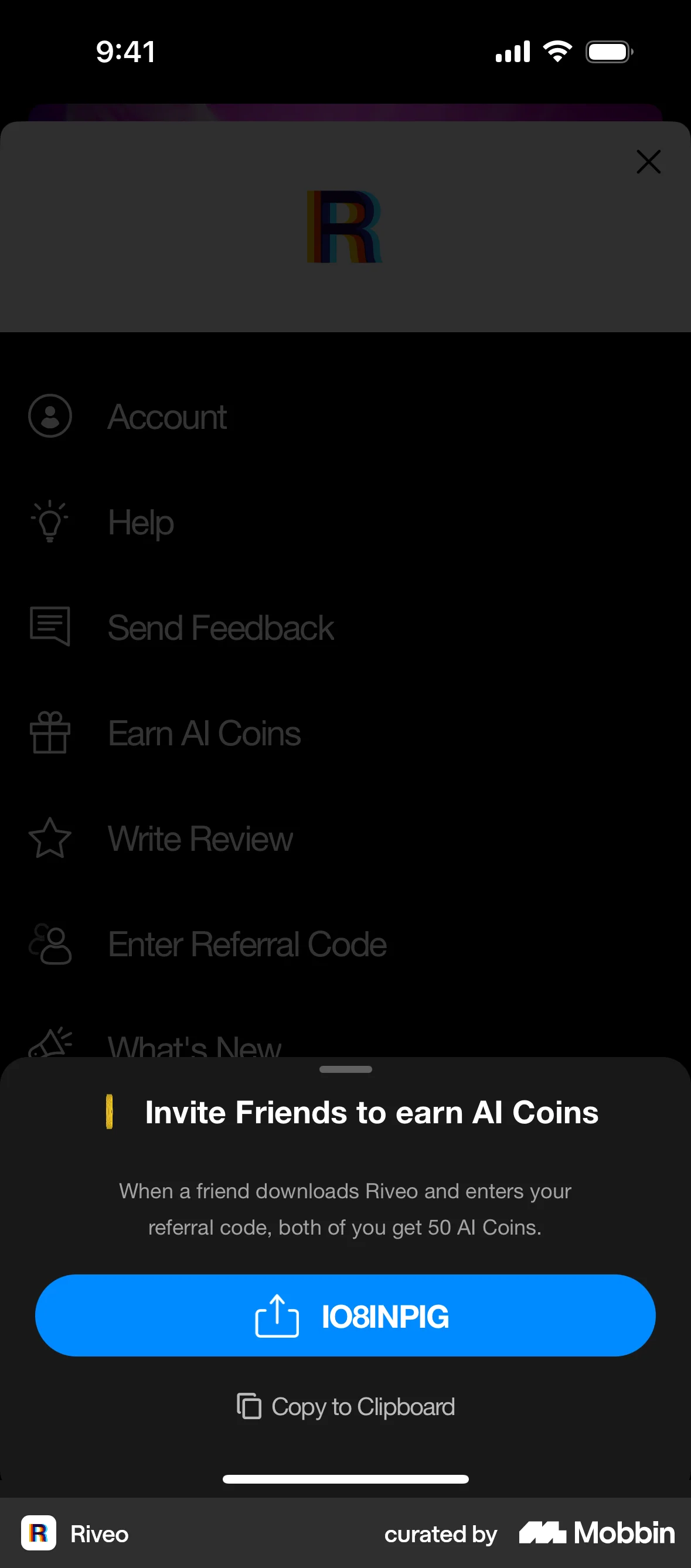Tap the share arrow inside the blue button
The image size is (691, 1568).
point(277,1315)
